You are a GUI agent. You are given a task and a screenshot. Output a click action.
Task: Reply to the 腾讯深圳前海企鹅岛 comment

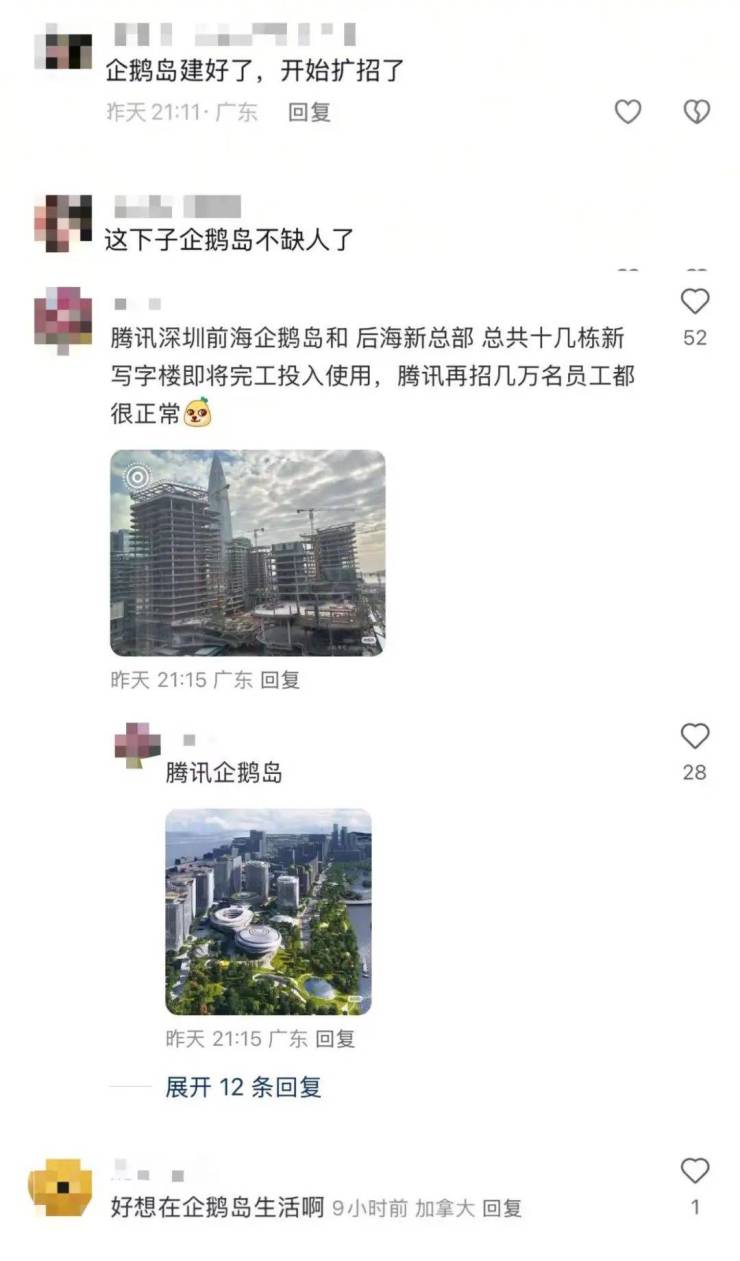[x=280, y=680]
